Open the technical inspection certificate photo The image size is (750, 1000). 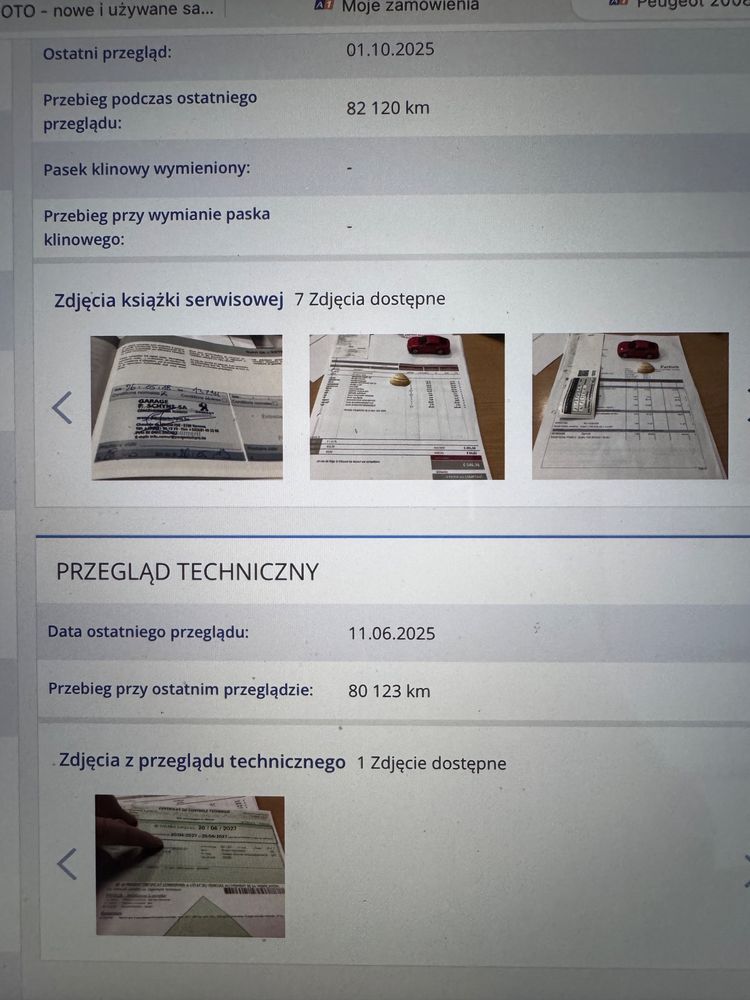point(190,866)
